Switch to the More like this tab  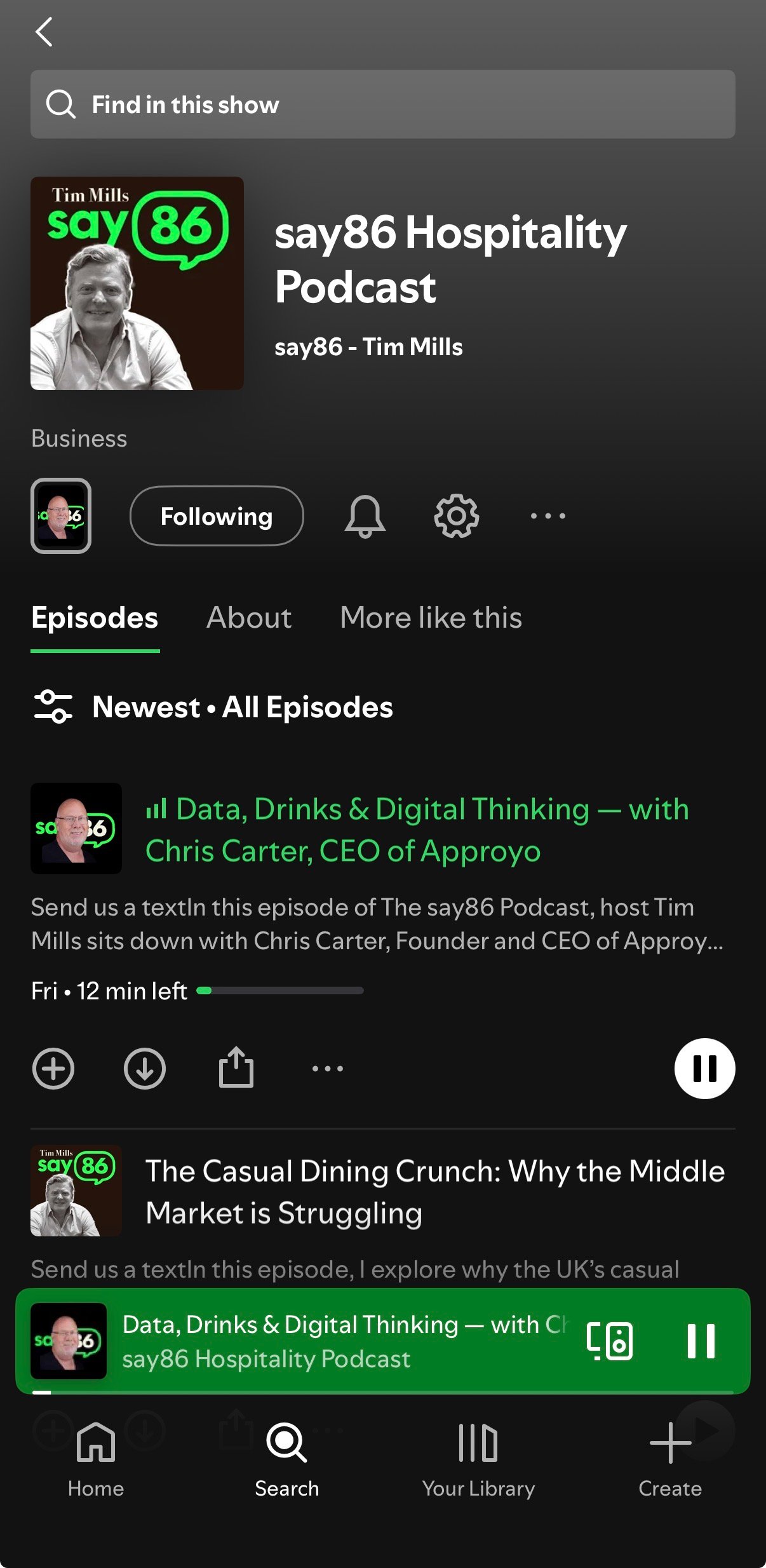tap(431, 618)
